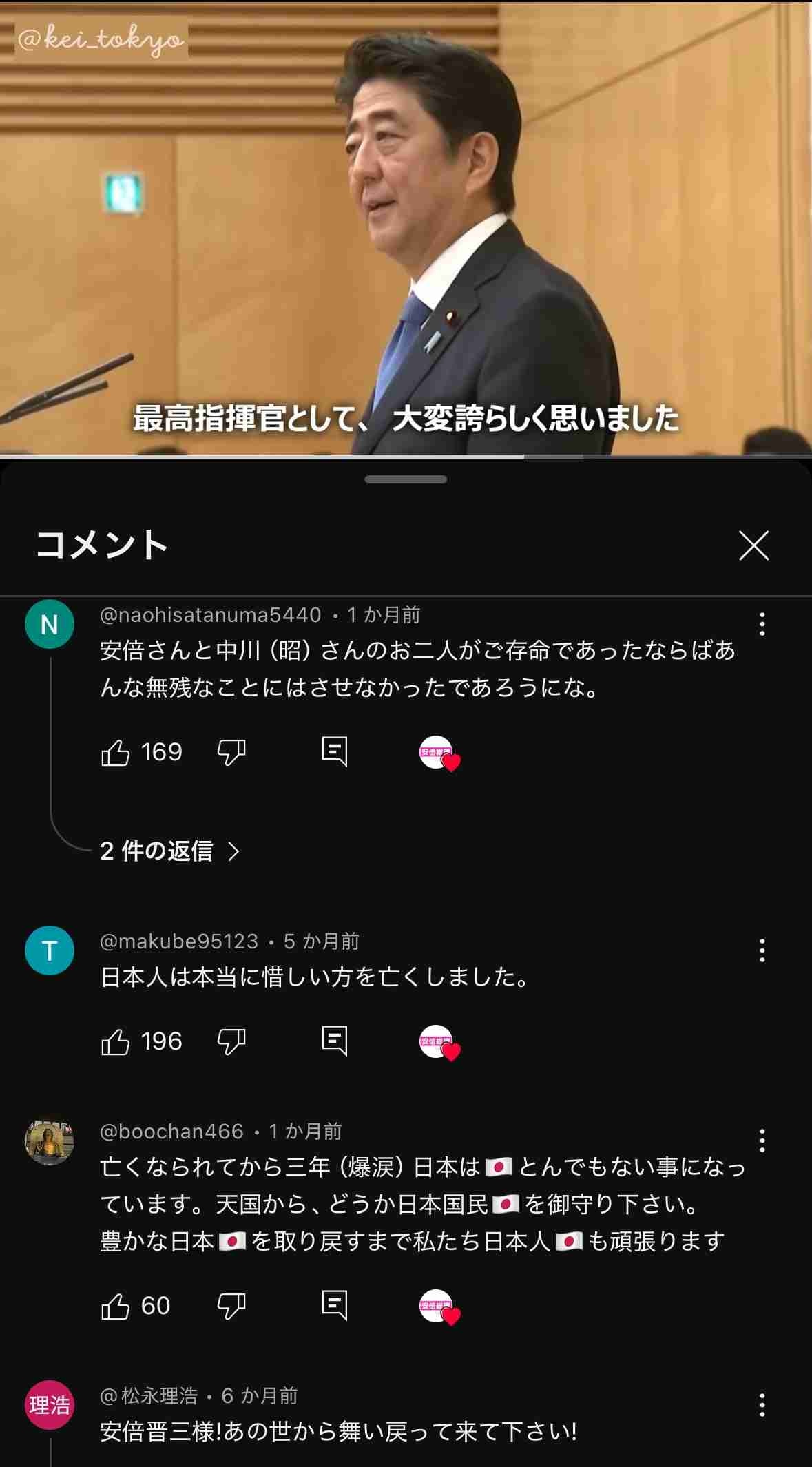Dislike the comment by @makube95123
Viewport: 812px width, 1467px height.
coord(231,1041)
